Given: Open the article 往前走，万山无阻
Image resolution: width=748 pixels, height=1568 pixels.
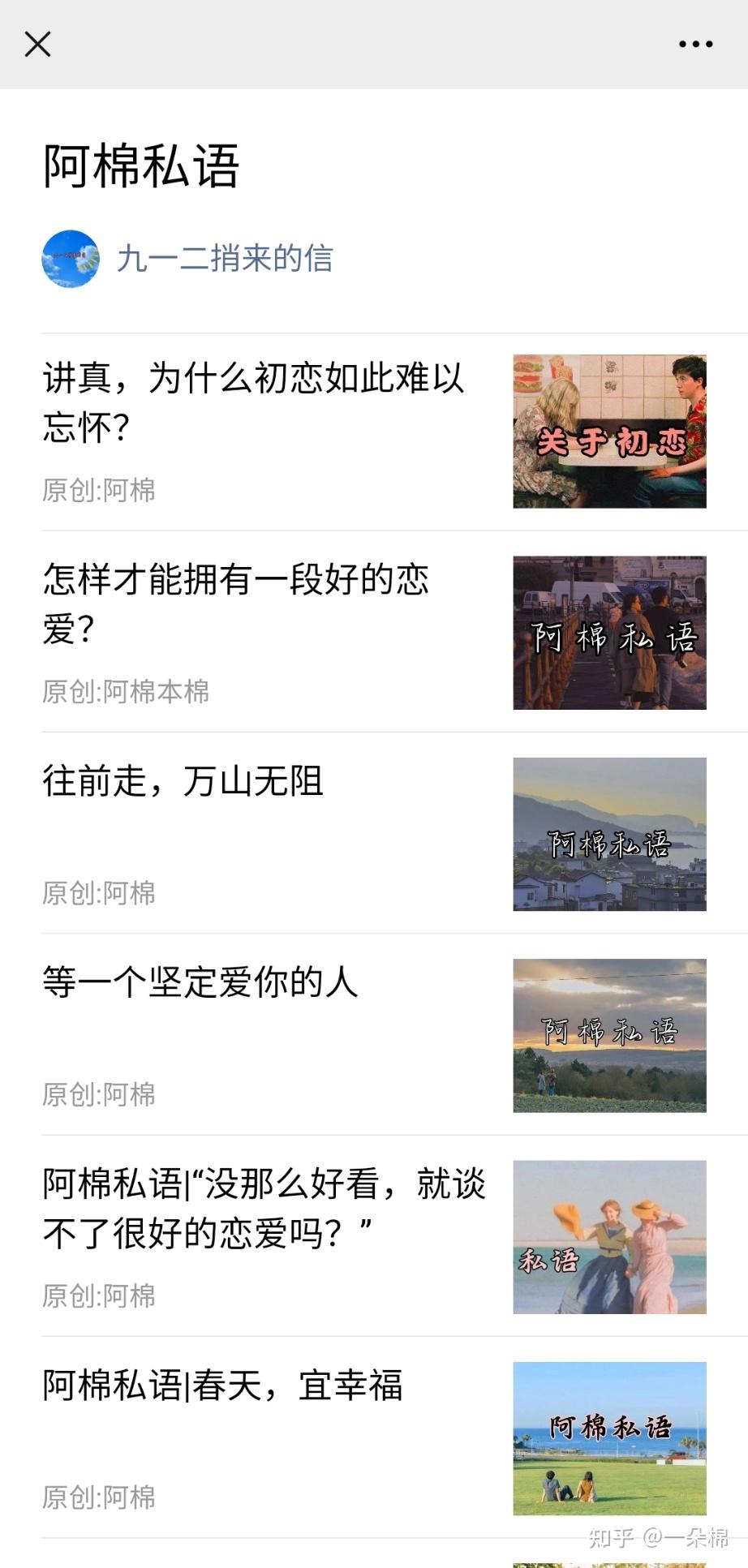Looking at the screenshot, I should click(183, 782).
